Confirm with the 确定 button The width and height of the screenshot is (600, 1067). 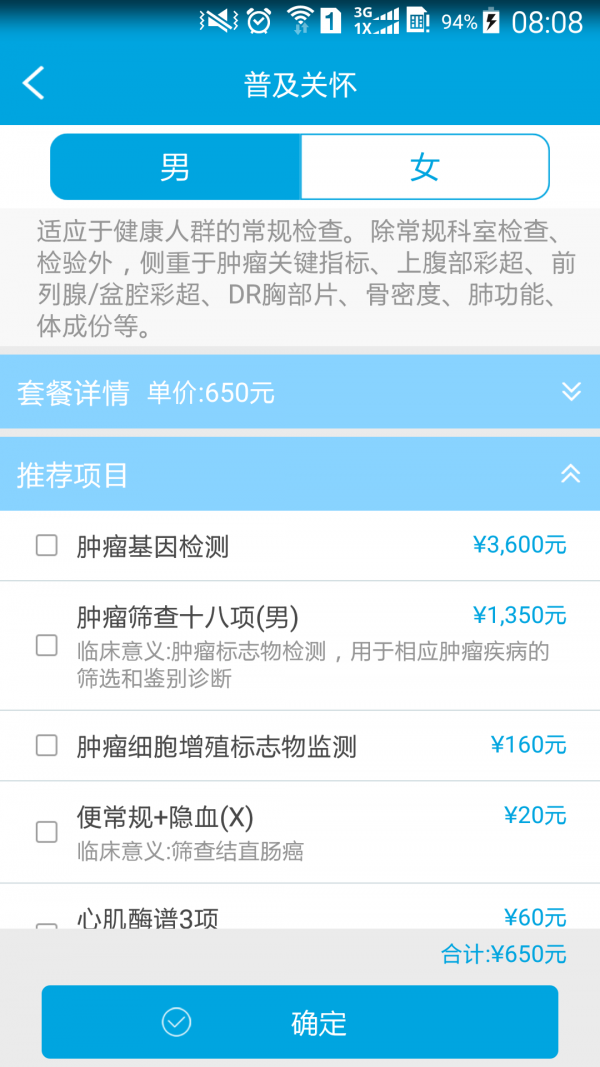point(300,1022)
